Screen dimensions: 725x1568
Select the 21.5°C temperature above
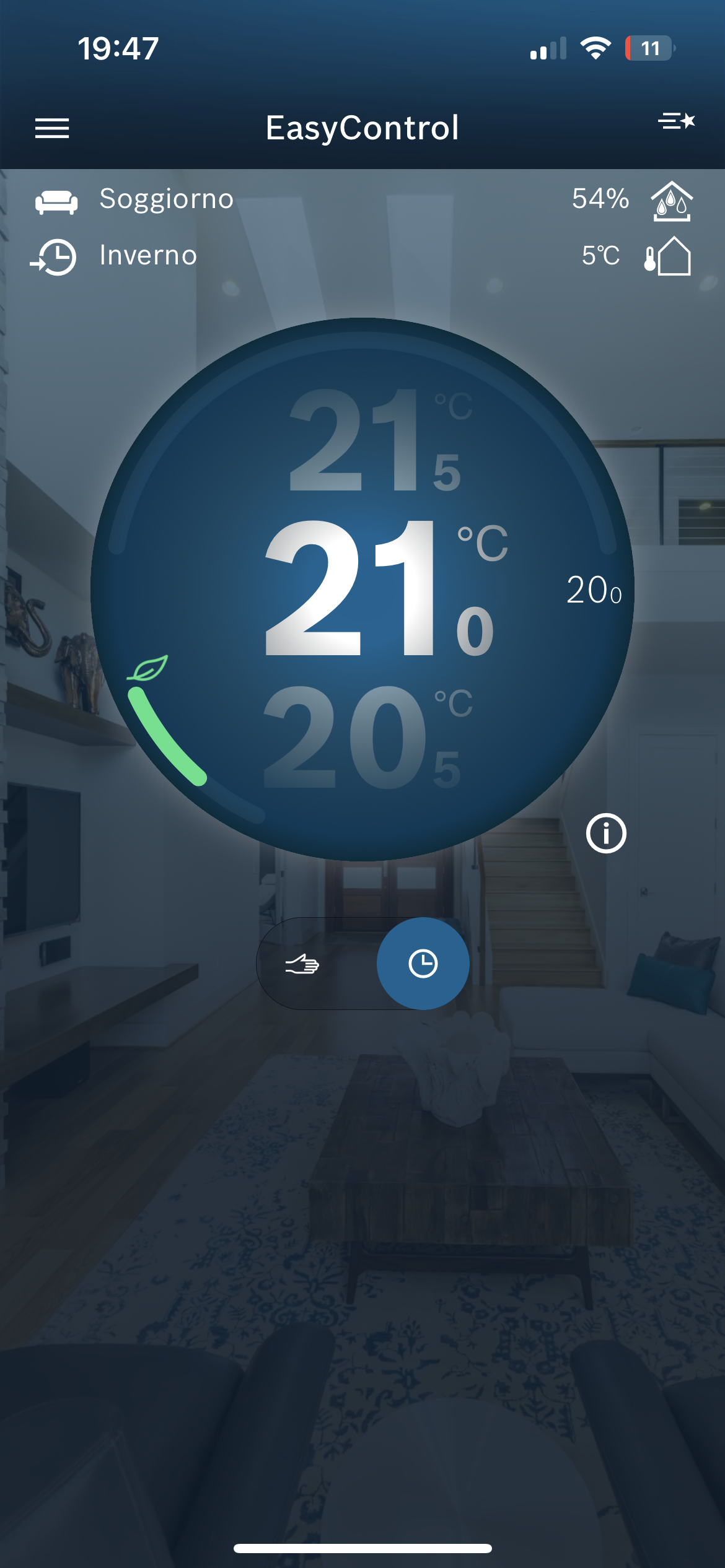pos(376,442)
